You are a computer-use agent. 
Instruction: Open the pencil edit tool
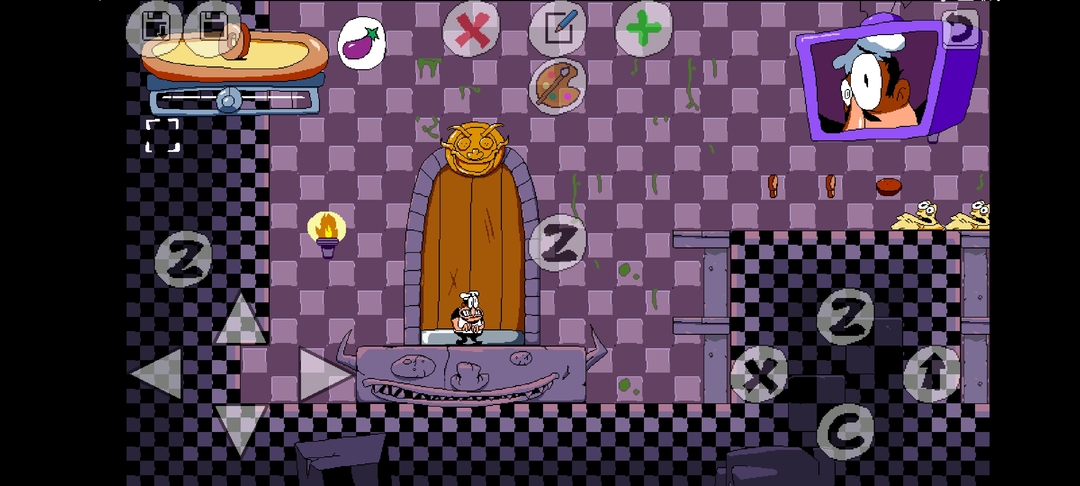pyautogui.click(x=557, y=30)
